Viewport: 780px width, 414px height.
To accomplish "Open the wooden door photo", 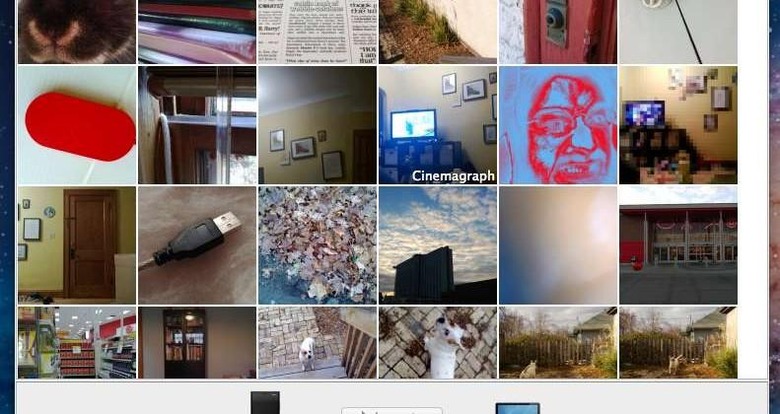I will 77,245.
